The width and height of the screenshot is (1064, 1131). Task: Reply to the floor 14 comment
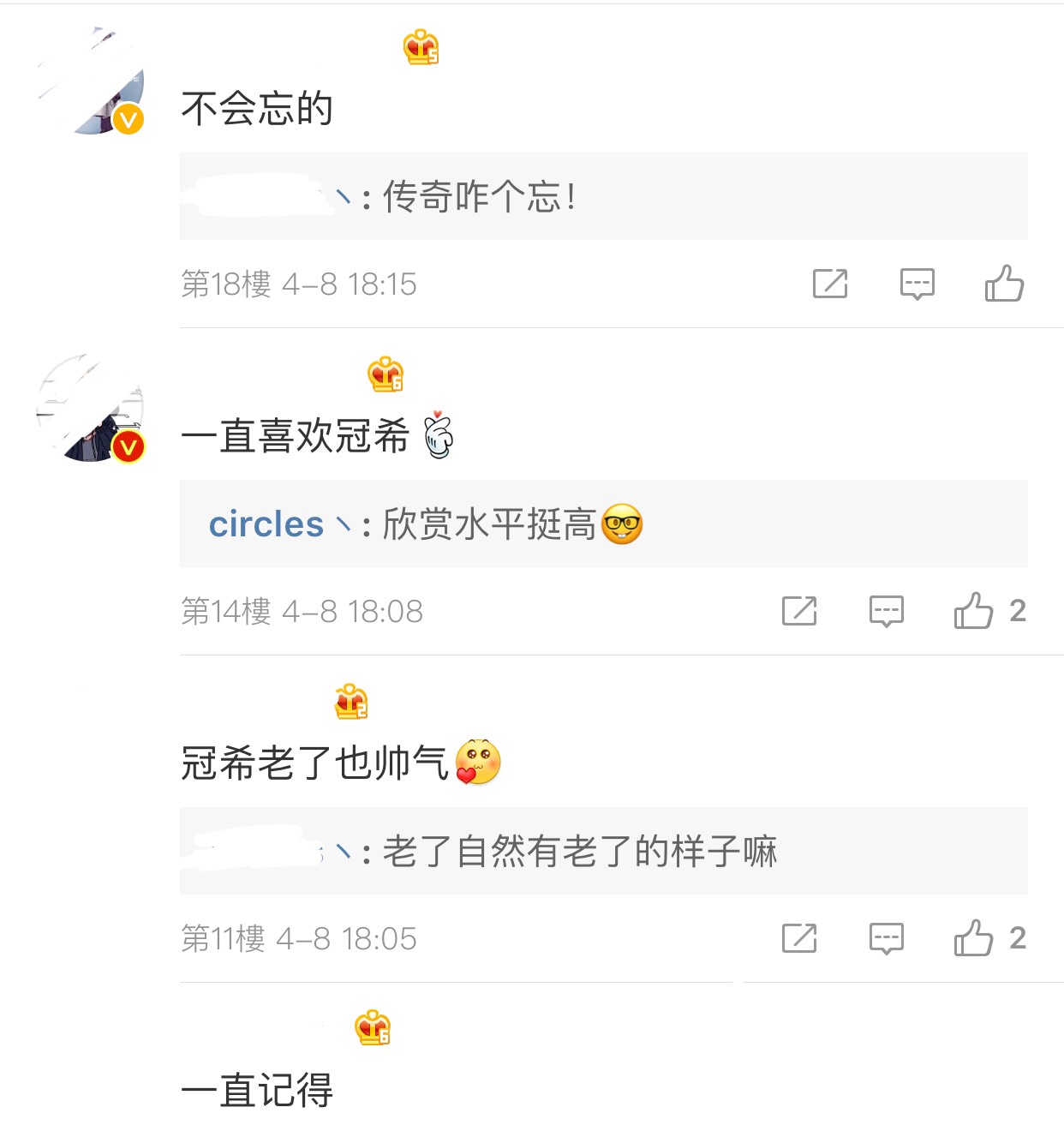pyautogui.click(x=886, y=611)
